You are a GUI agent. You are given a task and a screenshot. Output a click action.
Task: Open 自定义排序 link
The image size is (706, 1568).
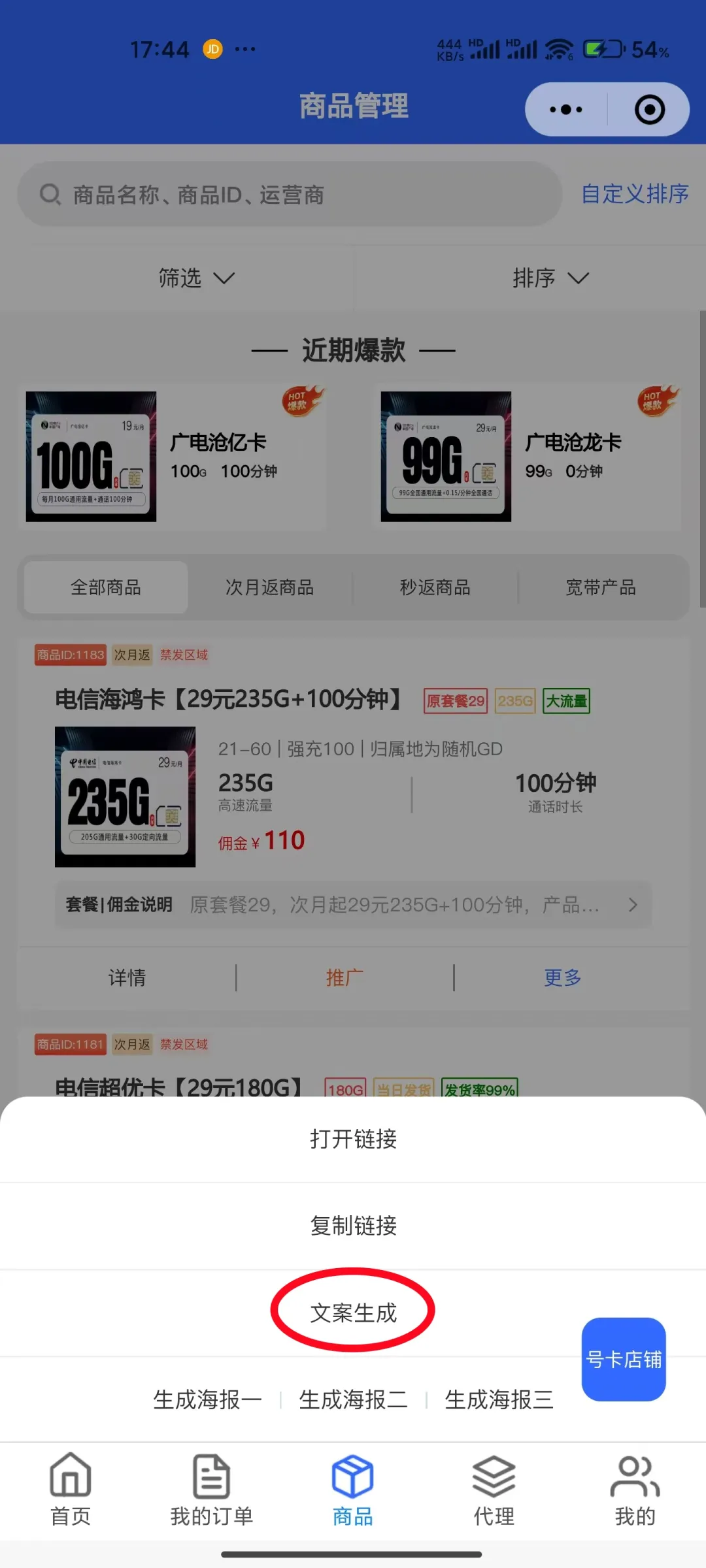[635, 194]
